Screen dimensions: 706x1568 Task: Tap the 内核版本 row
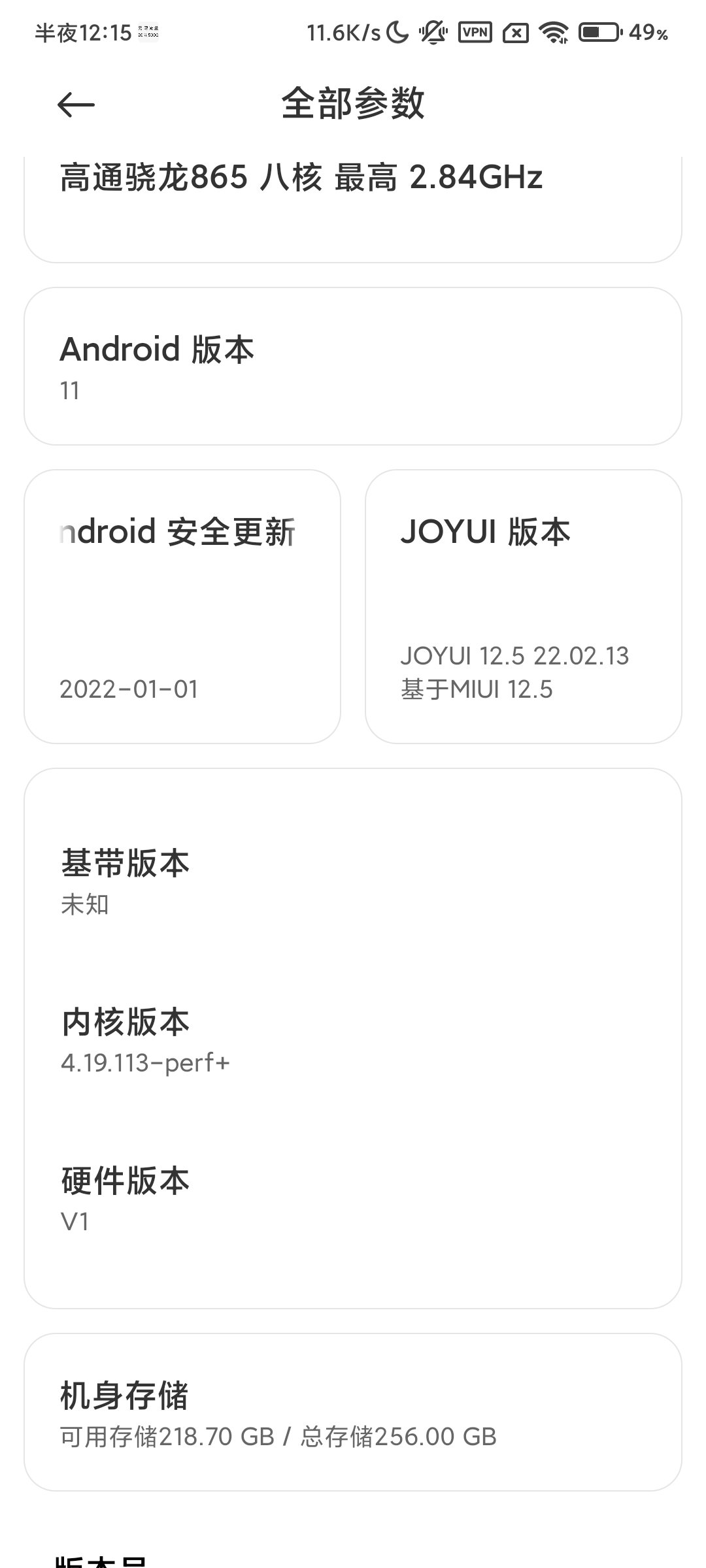pos(353,1039)
